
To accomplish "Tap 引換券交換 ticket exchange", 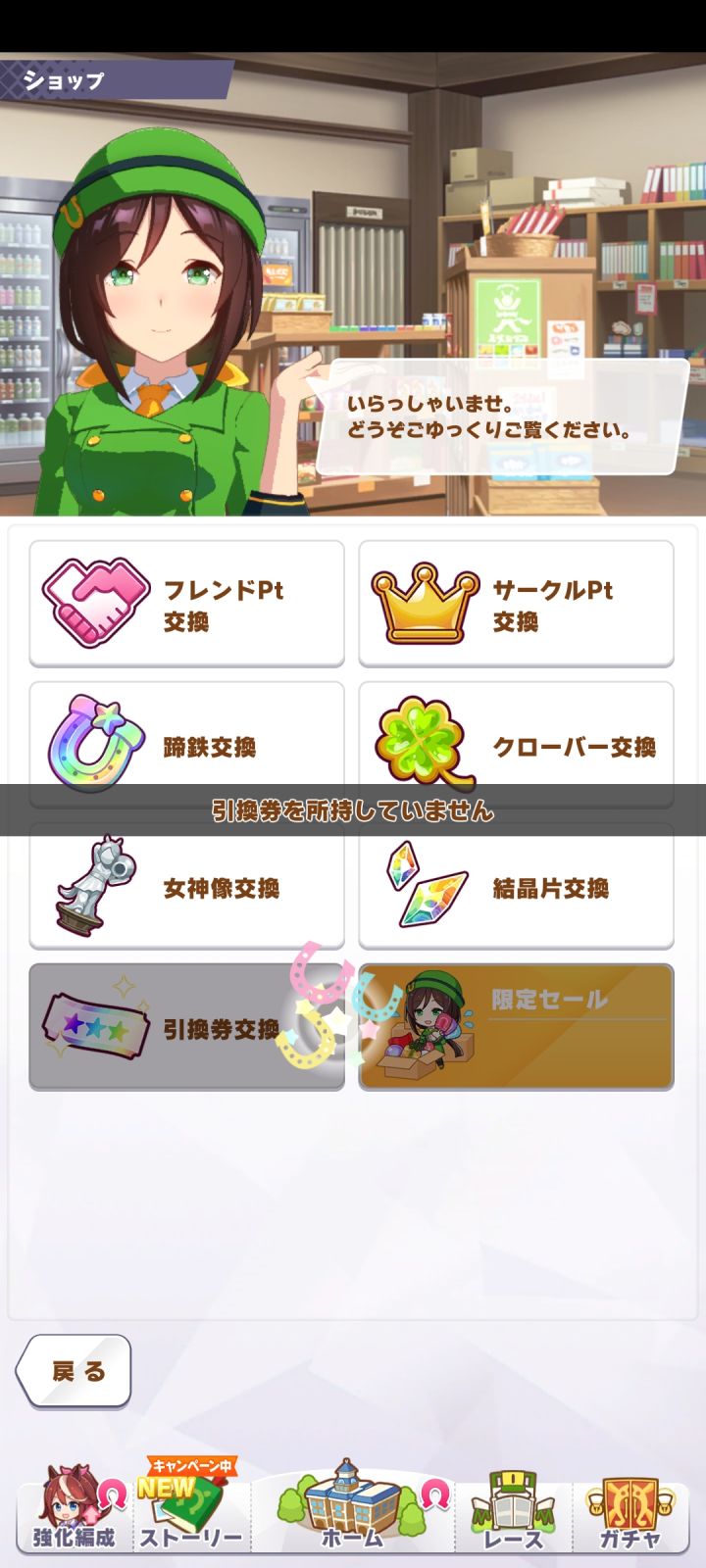I will [x=186, y=1027].
